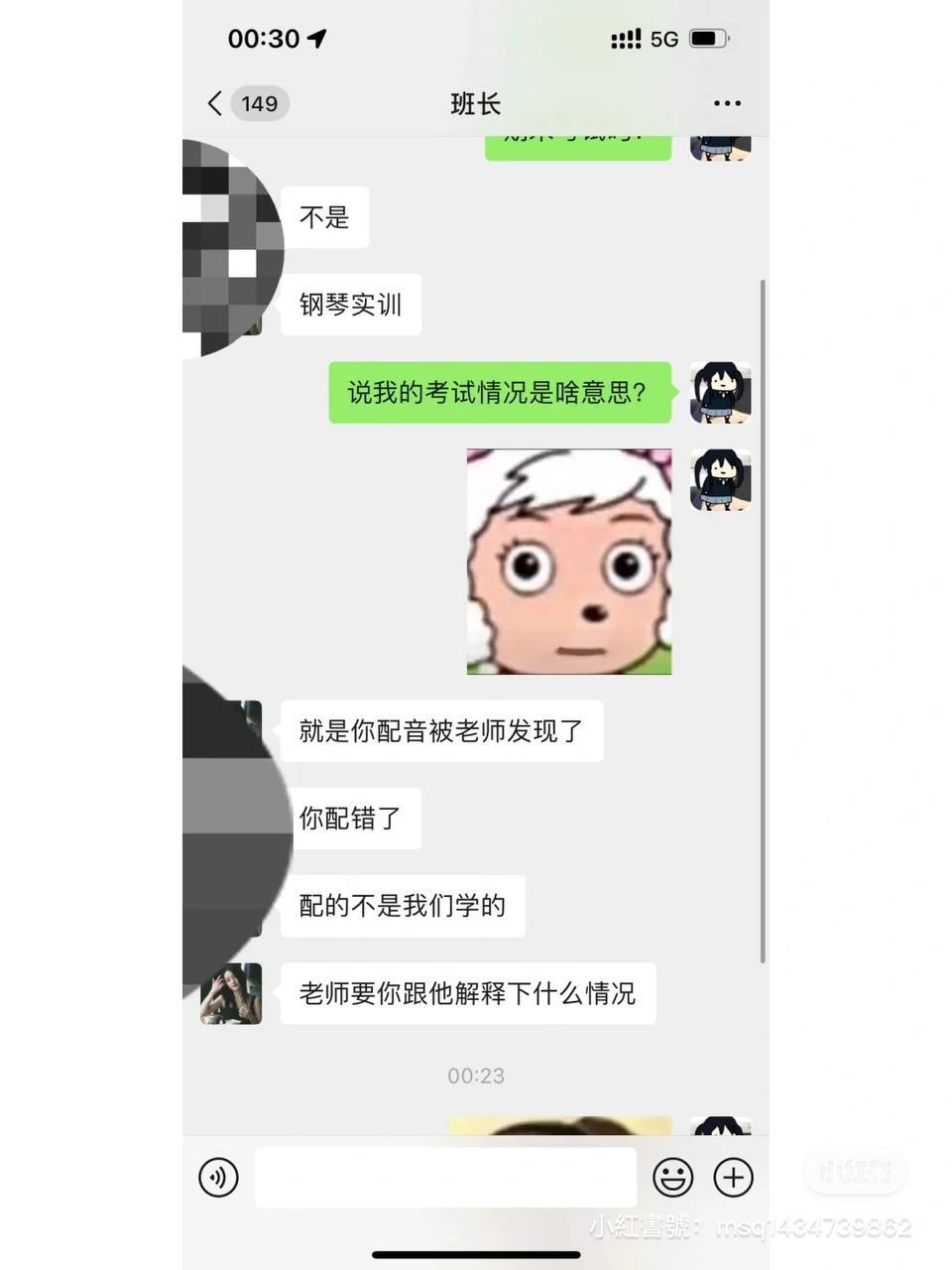Tap the voice message icon beside the input box
This screenshot has height=1270, width=952.
click(218, 1177)
